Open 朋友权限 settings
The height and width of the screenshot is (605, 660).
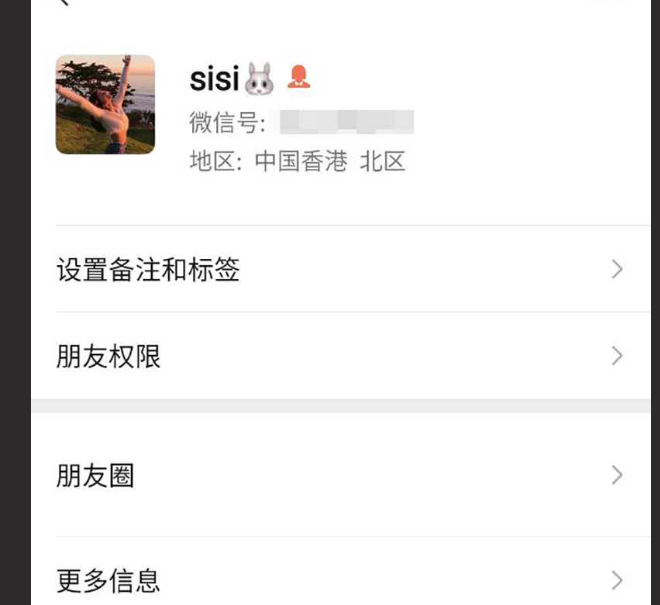pyautogui.click(x=340, y=356)
